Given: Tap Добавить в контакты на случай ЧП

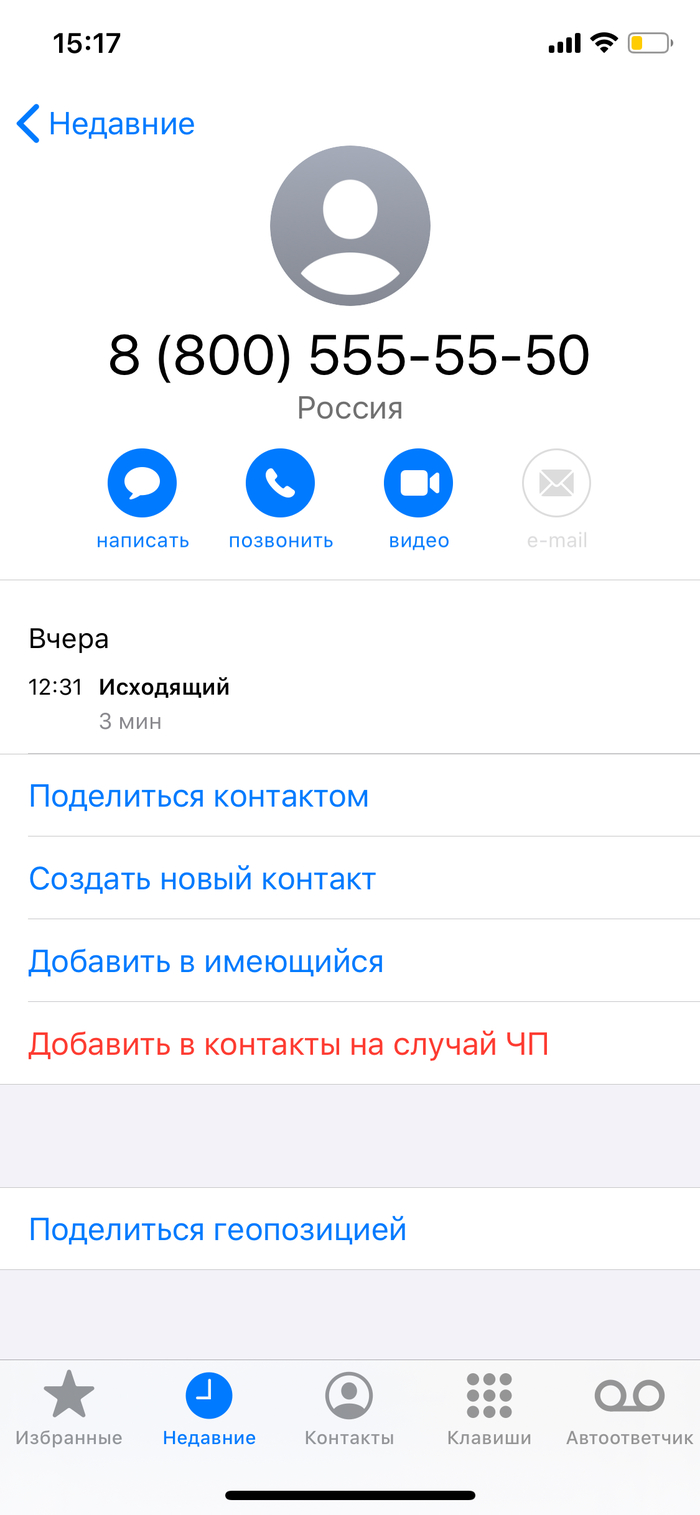Looking at the screenshot, I should pyautogui.click(x=288, y=1045).
